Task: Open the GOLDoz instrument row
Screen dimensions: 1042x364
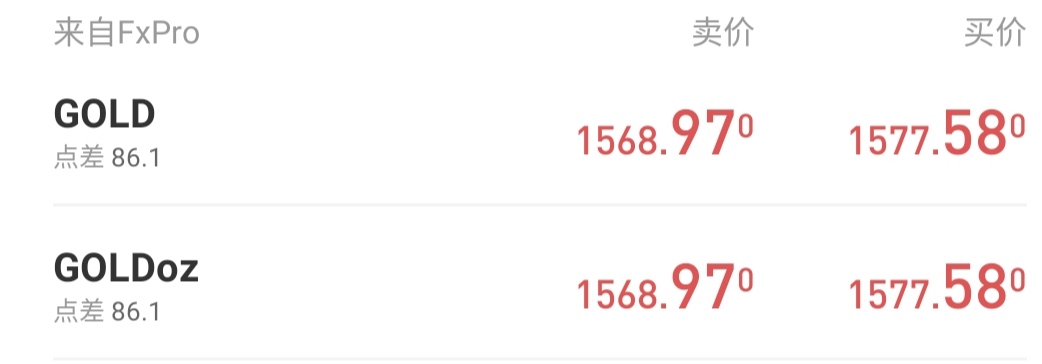Action: point(521,282)
